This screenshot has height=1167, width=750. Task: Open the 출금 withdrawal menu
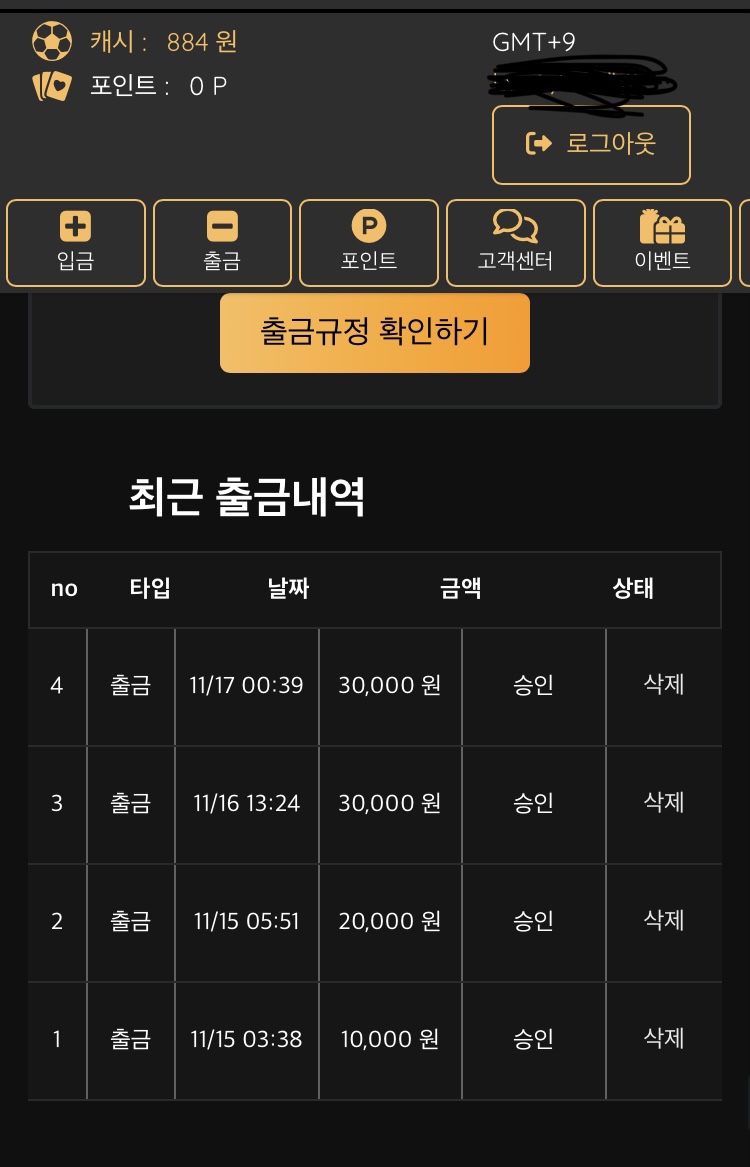click(222, 243)
